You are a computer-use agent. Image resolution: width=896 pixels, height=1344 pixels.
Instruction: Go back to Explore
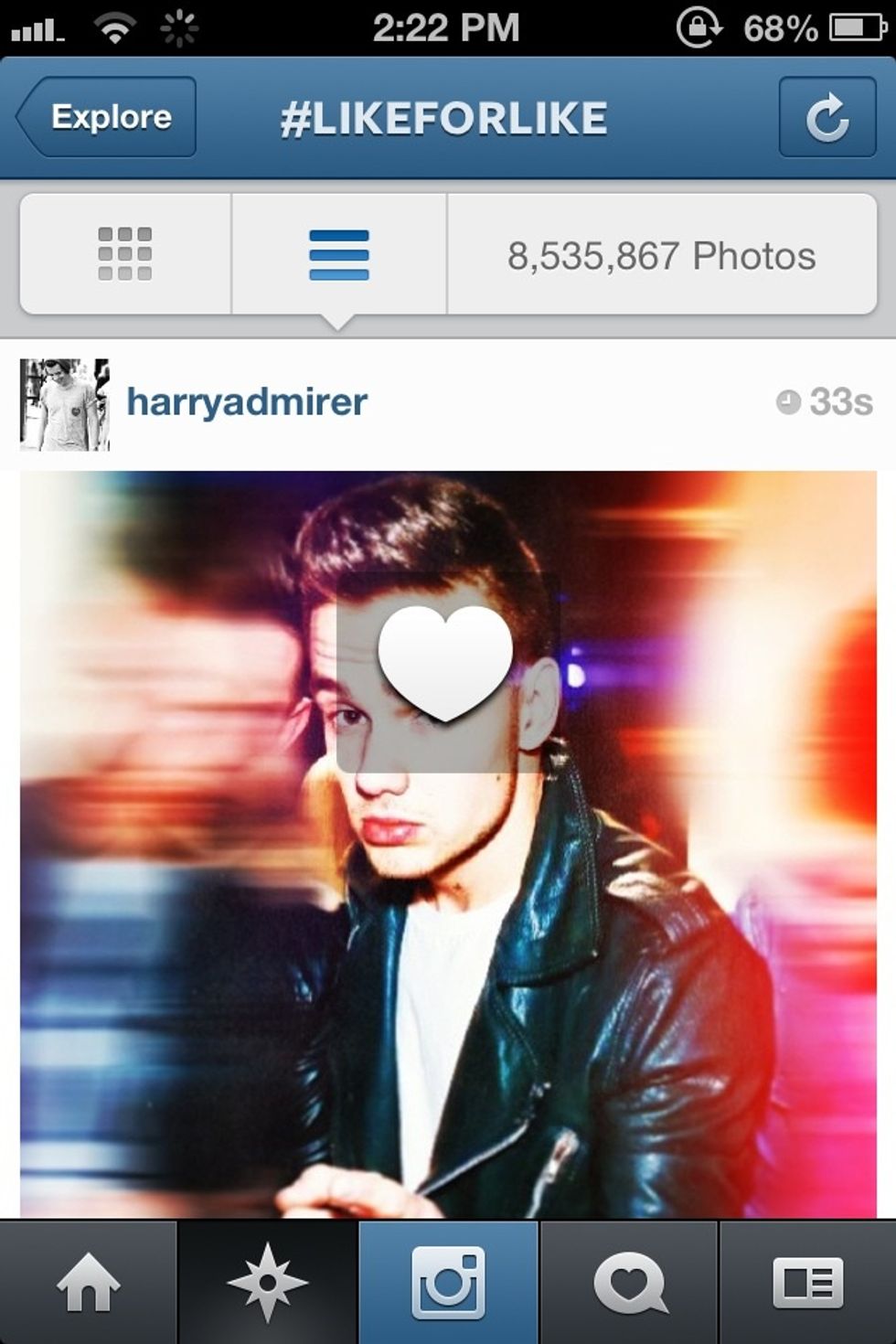pyautogui.click(x=108, y=117)
